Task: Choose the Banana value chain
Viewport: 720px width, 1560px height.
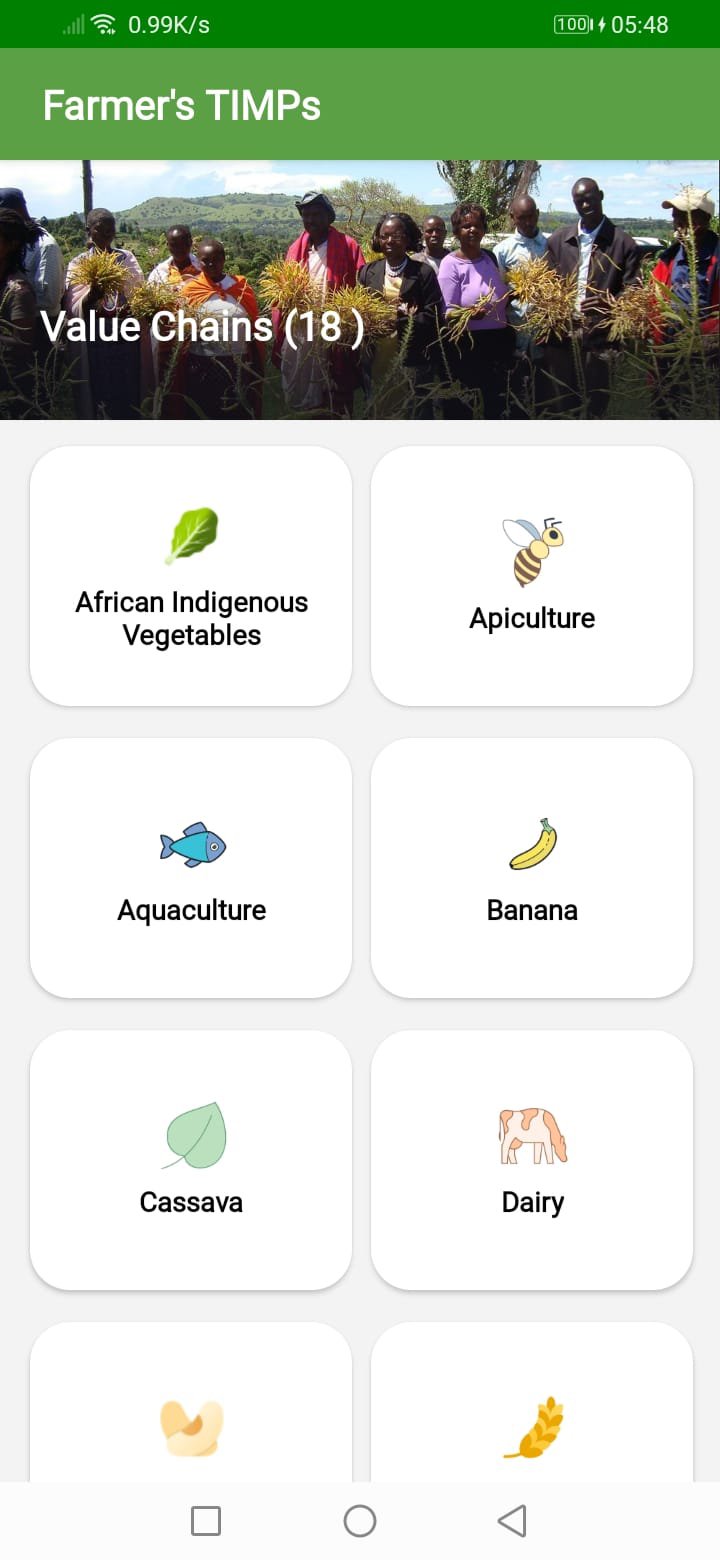Action: point(532,868)
